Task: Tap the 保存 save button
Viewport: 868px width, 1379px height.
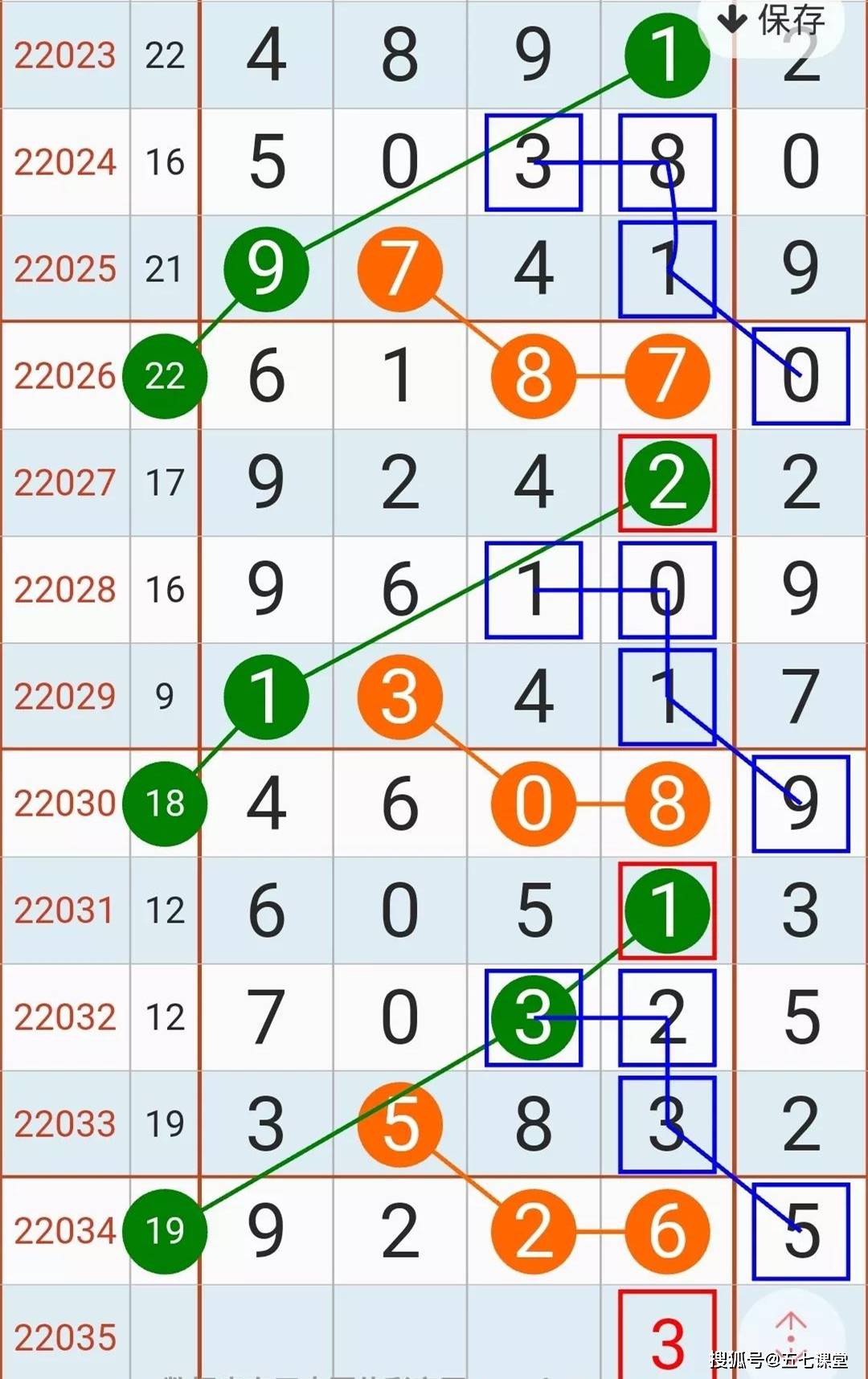Action: 772,22
